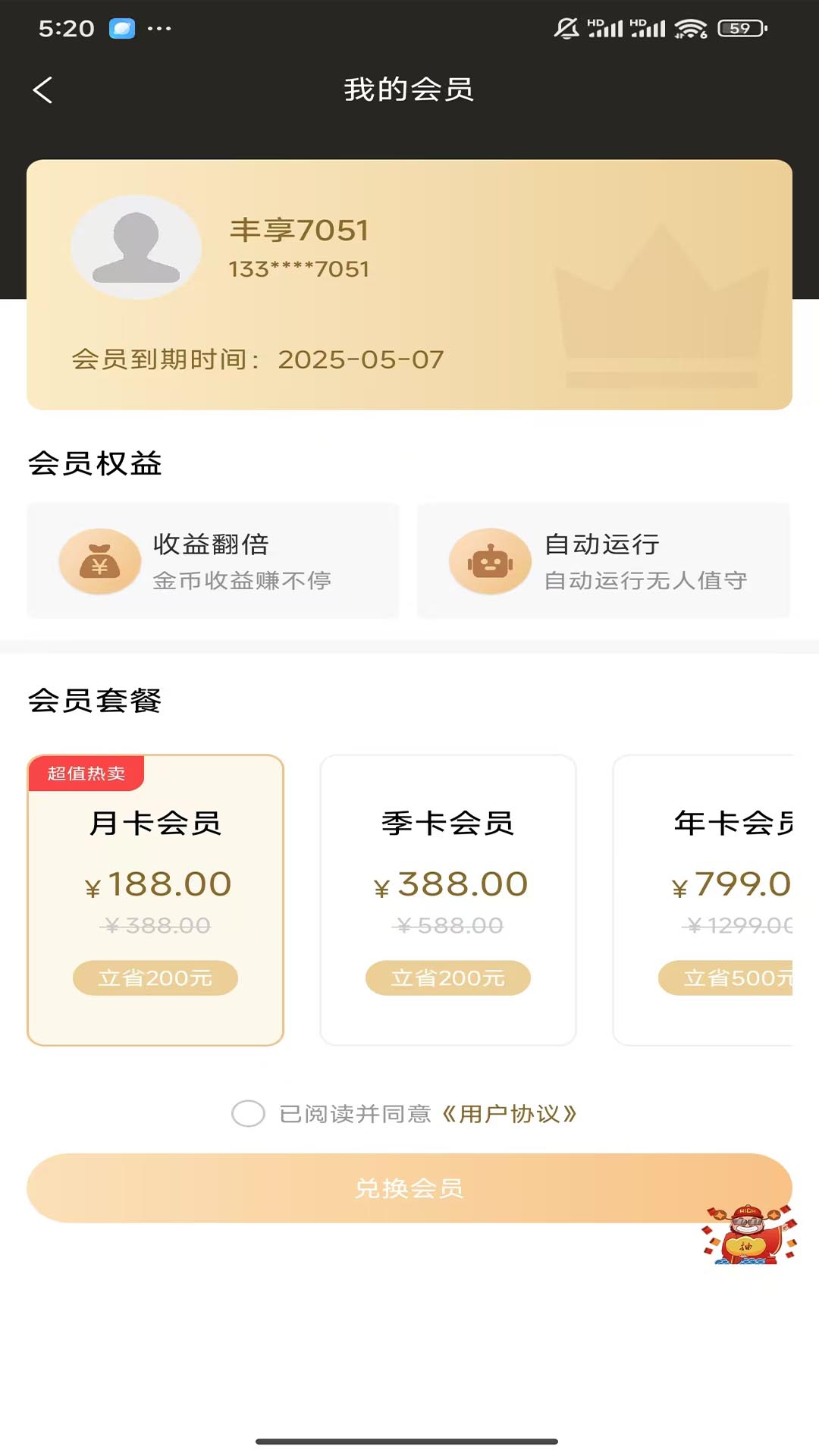Select the 月卡会员 price ¥188.00
This screenshot has height=1456, width=819.
pyautogui.click(x=155, y=883)
